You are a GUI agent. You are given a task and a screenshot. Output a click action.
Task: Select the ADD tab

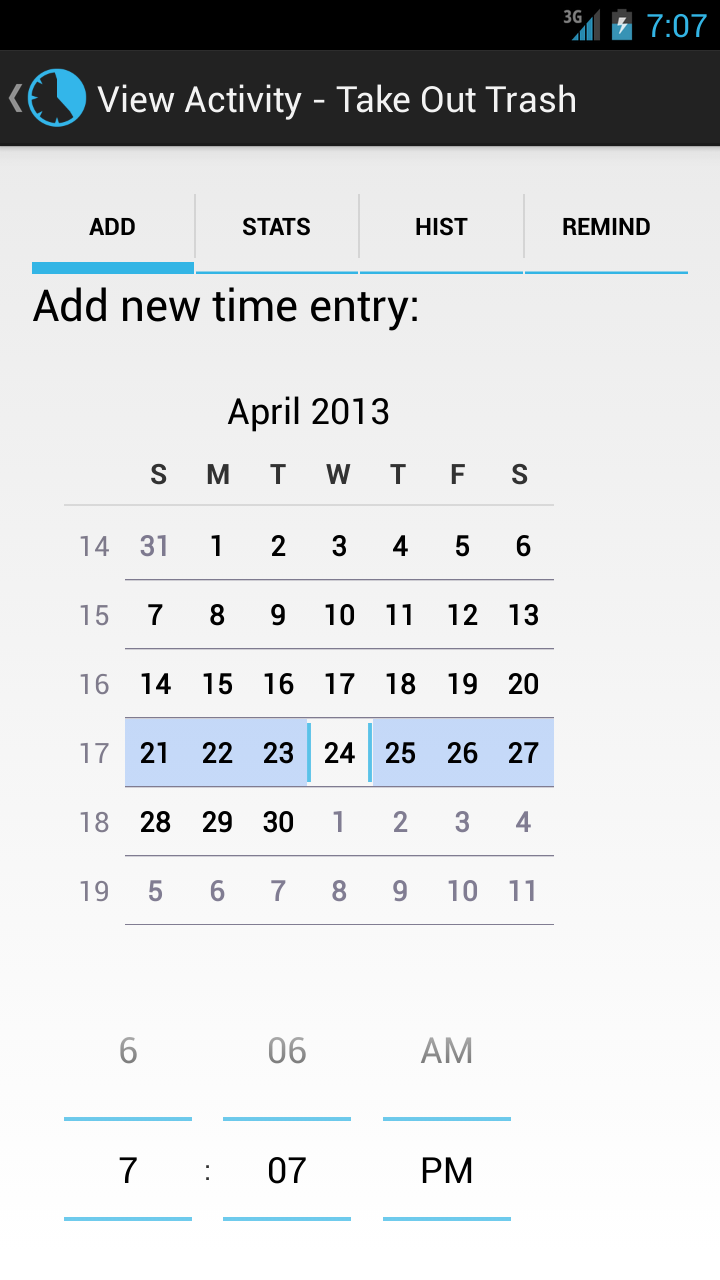tap(112, 227)
